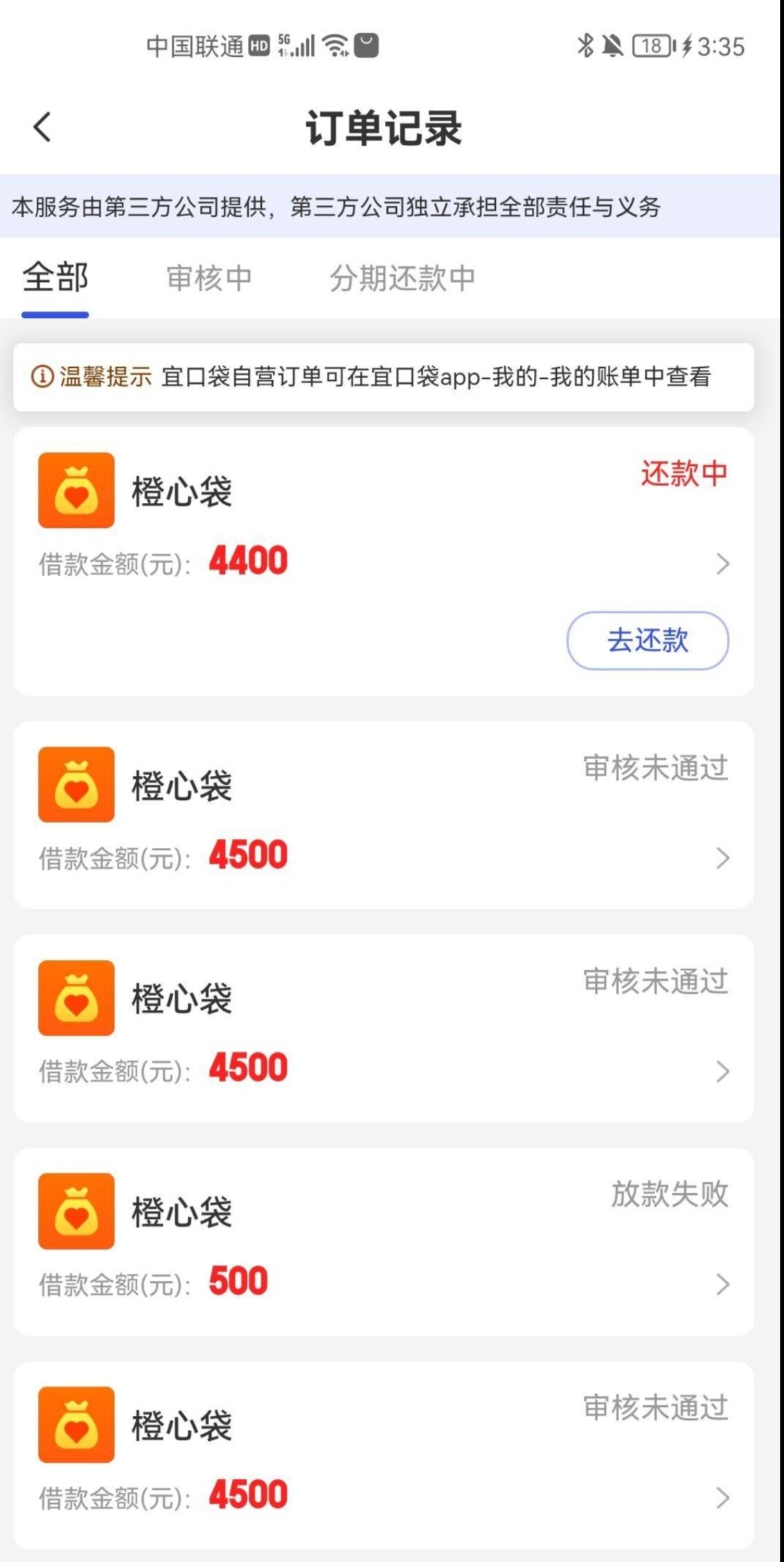Show the 全部 orders tab
Screen dimensions: 784x1562
click(x=55, y=278)
